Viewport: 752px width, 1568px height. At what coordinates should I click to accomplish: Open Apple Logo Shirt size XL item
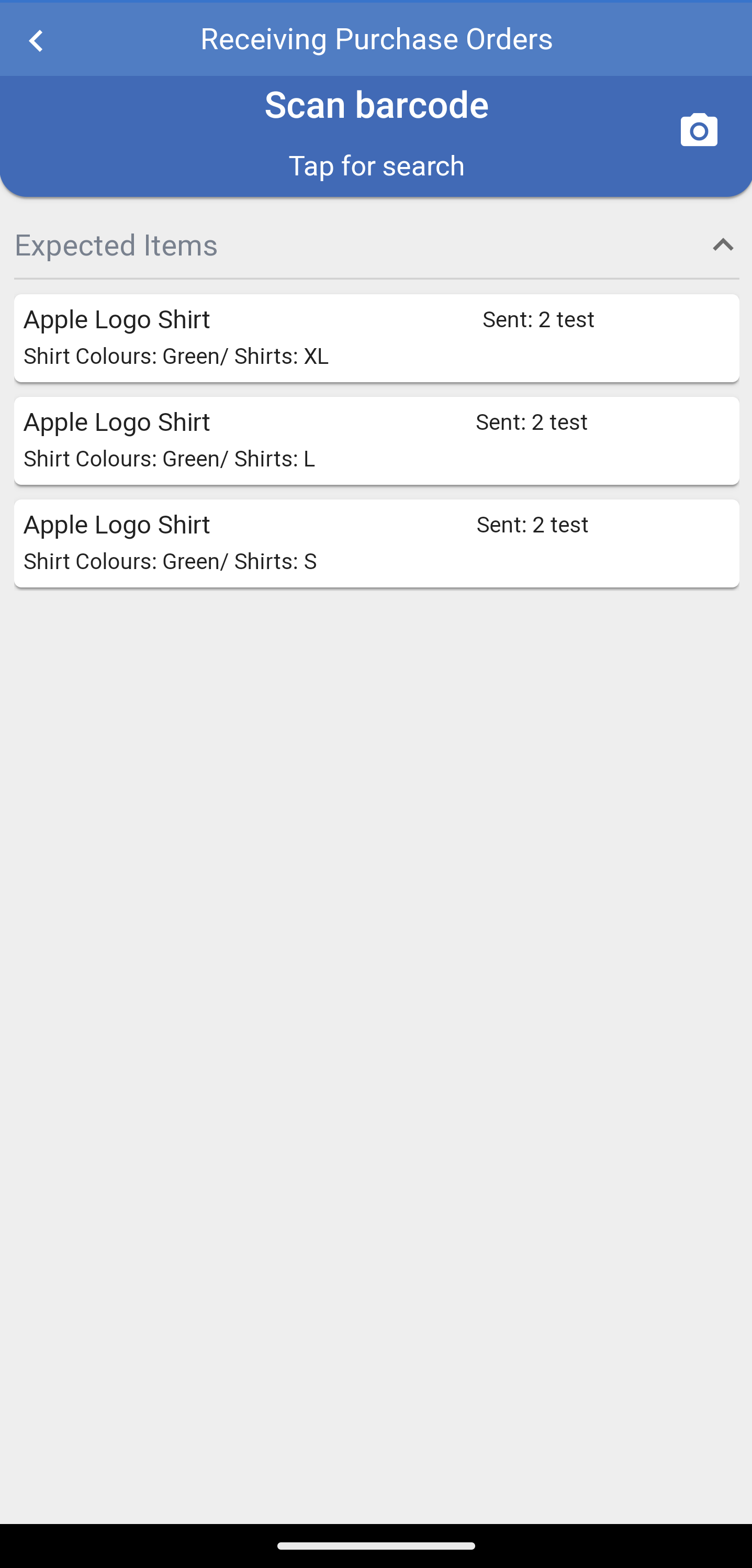tap(377, 338)
